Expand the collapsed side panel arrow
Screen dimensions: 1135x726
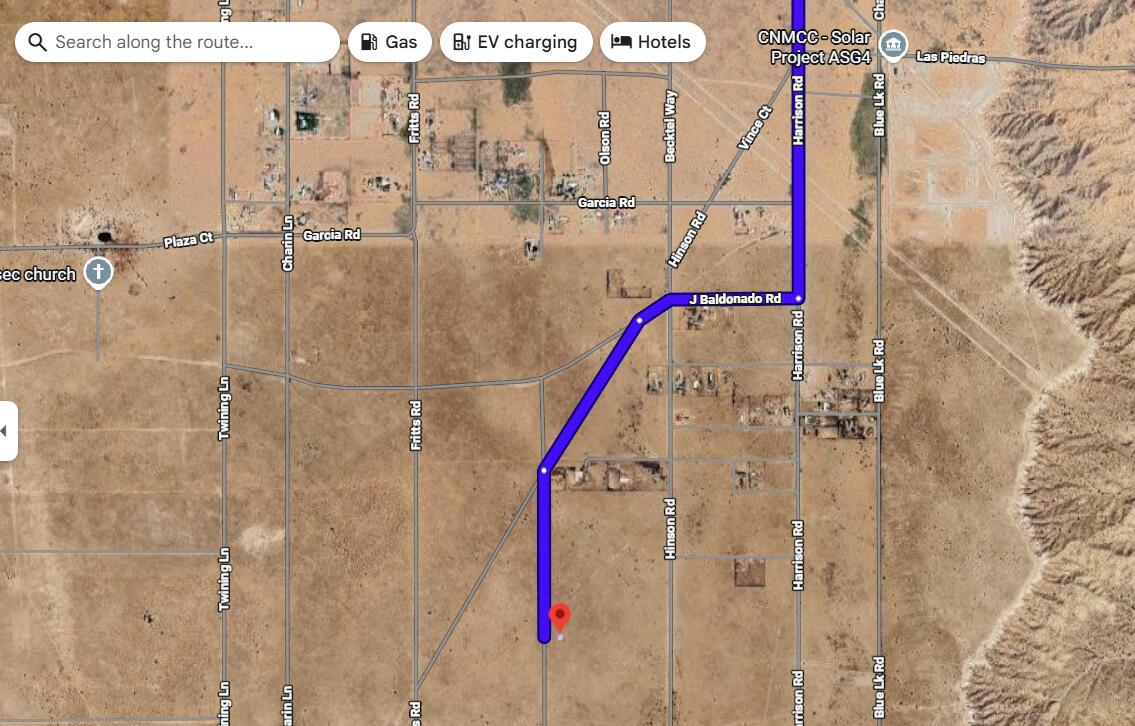pyautogui.click(x=6, y=431)
